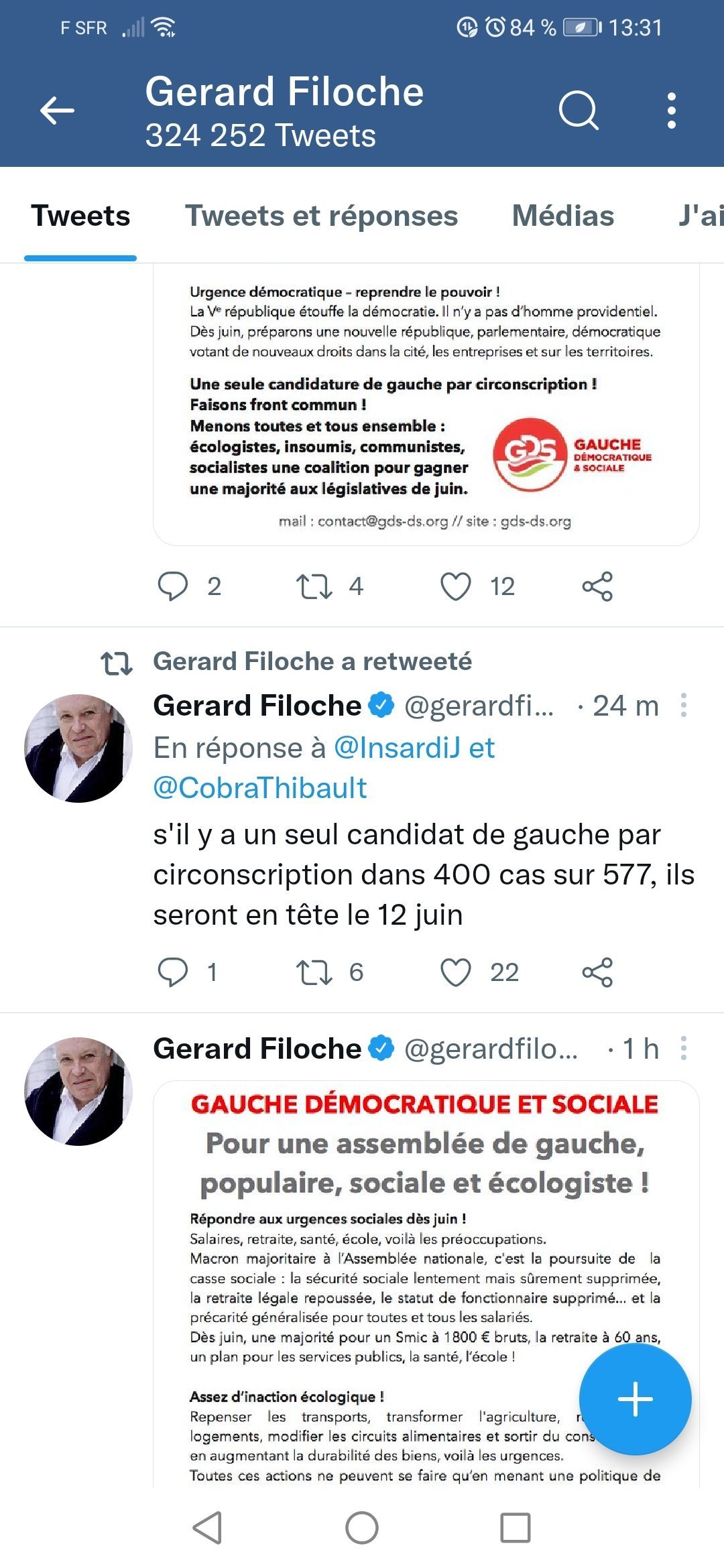Open mention @InsardiJ
The width and height of the screenshot is (724, 1568).
pyautogui.click(x=397, y=748)
